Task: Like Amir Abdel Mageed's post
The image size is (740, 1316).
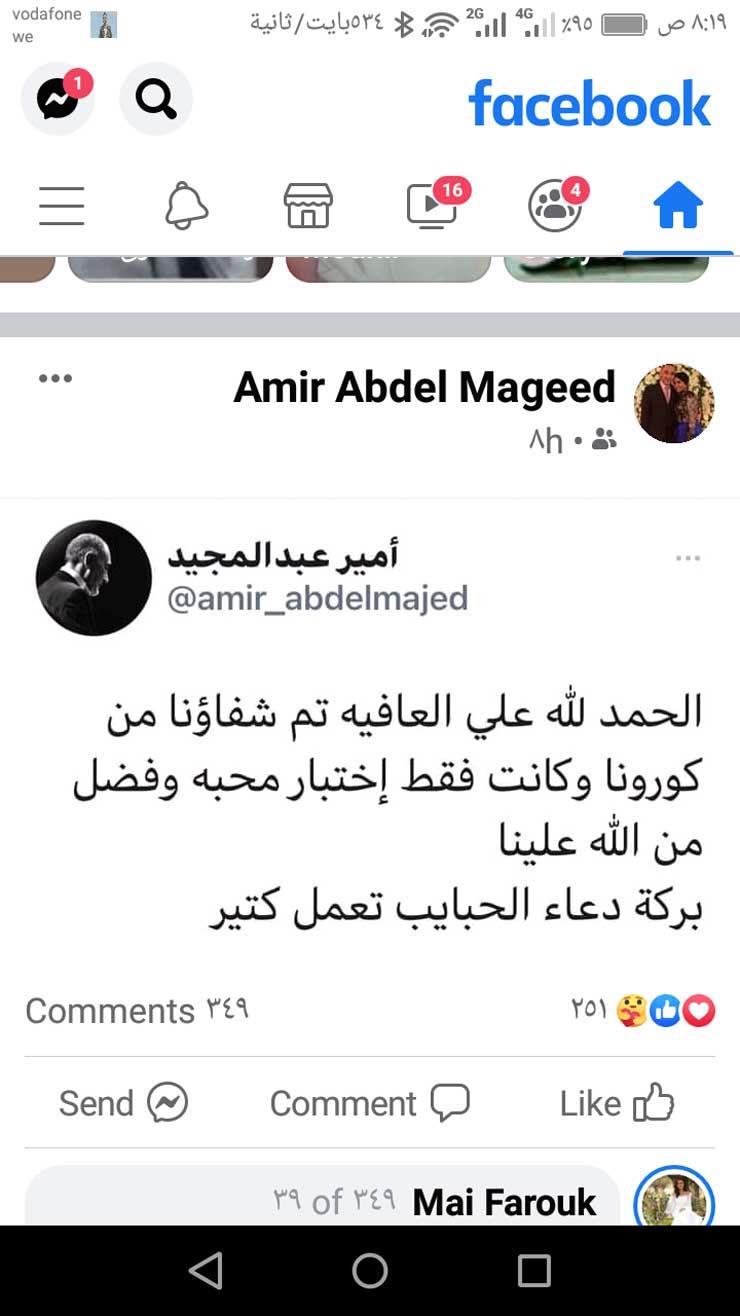Action: 617,1102
